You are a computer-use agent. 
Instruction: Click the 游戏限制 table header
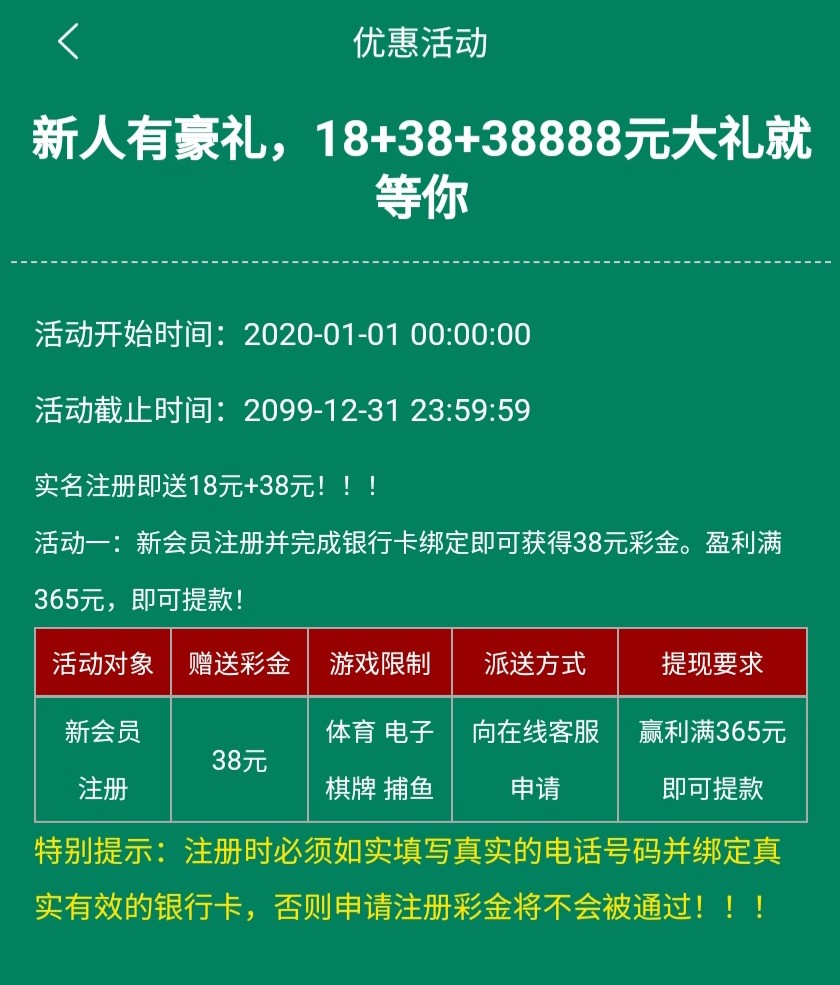380,662
